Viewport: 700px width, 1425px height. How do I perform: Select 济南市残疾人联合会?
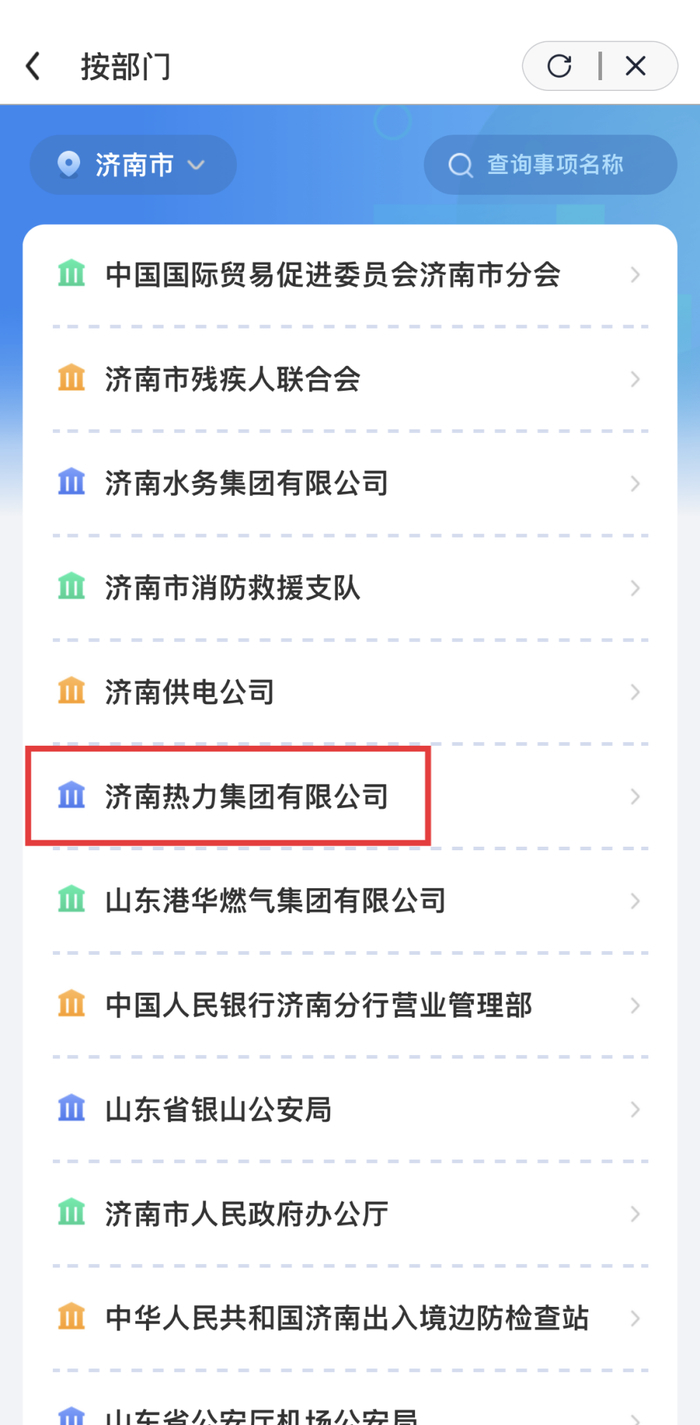click(350, 379)
